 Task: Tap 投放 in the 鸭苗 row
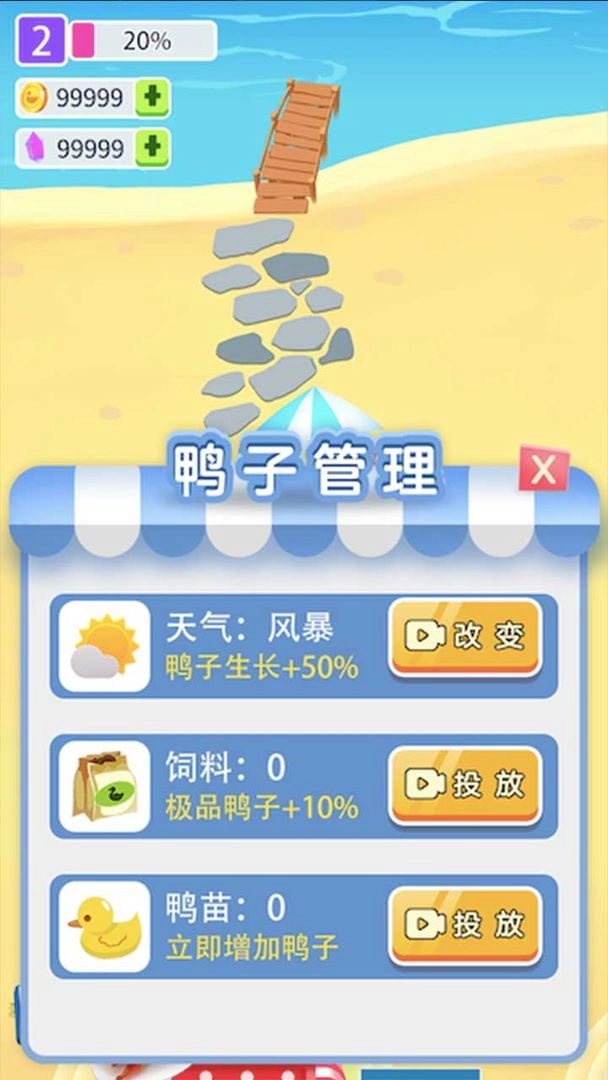(465, 925)
